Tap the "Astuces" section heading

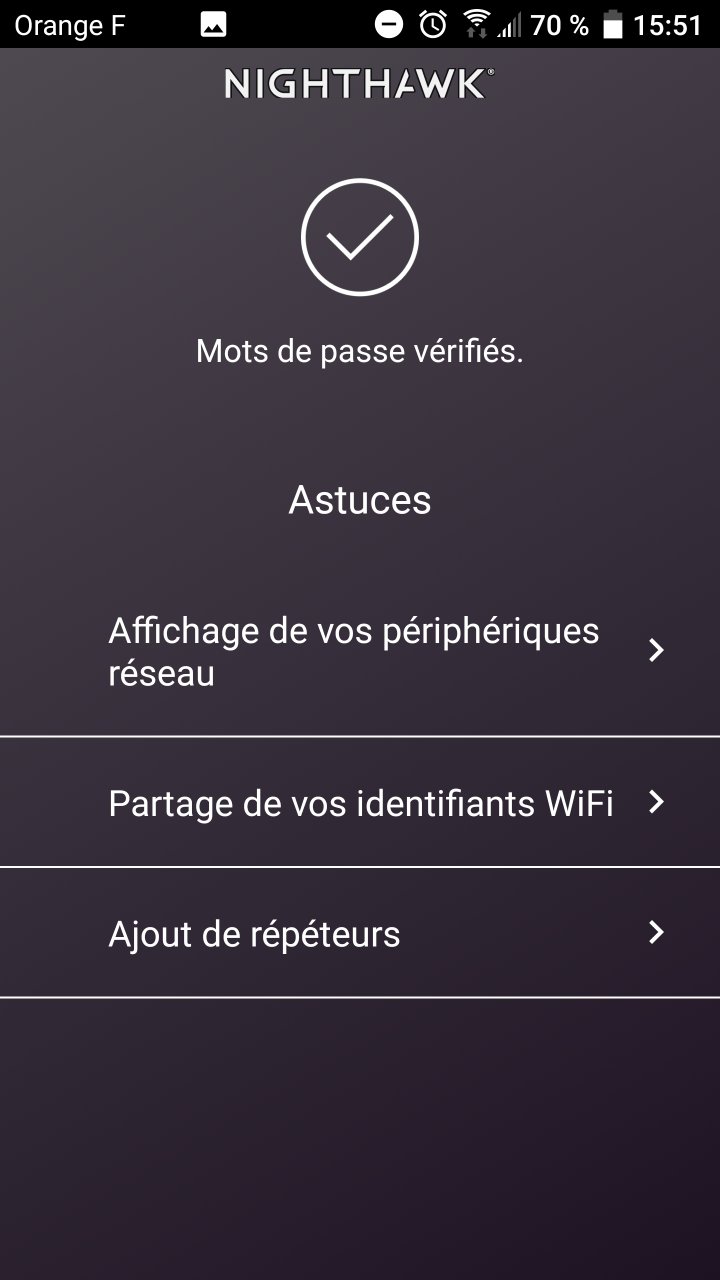click(x=360, y=499)
